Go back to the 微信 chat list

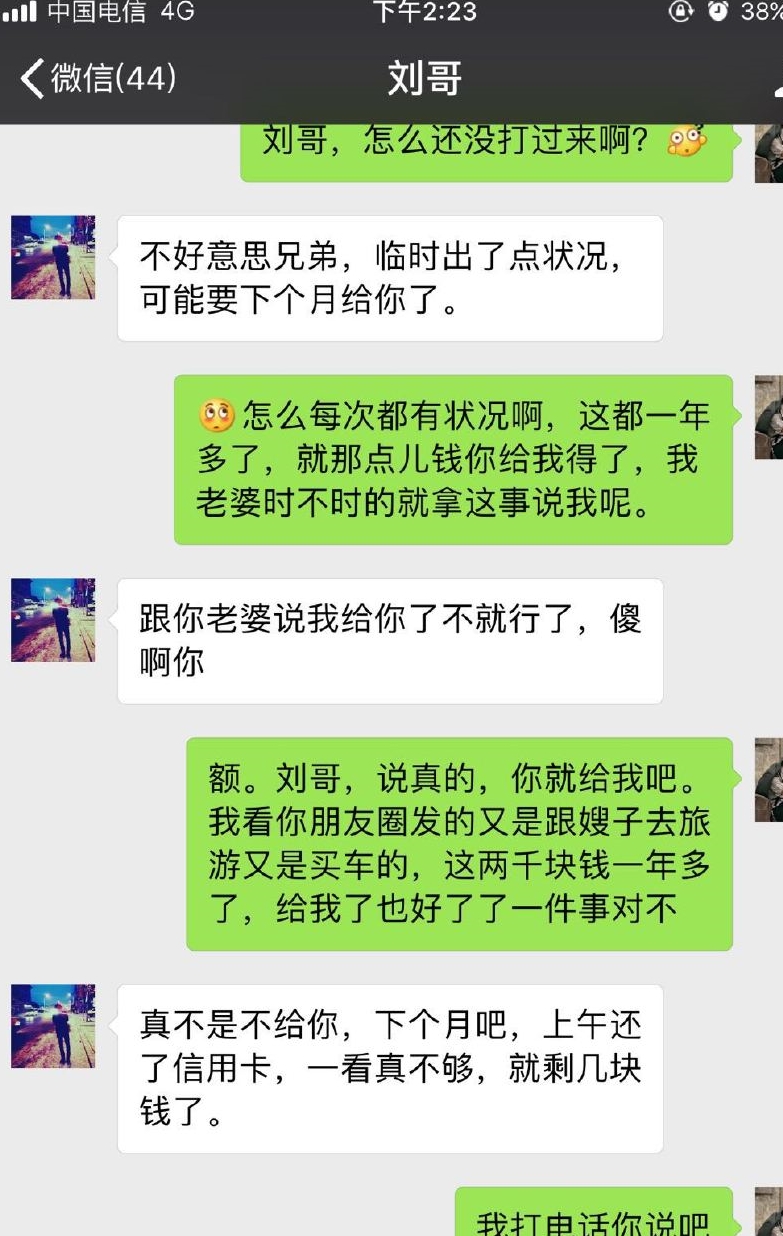click(x=97, y=78)
